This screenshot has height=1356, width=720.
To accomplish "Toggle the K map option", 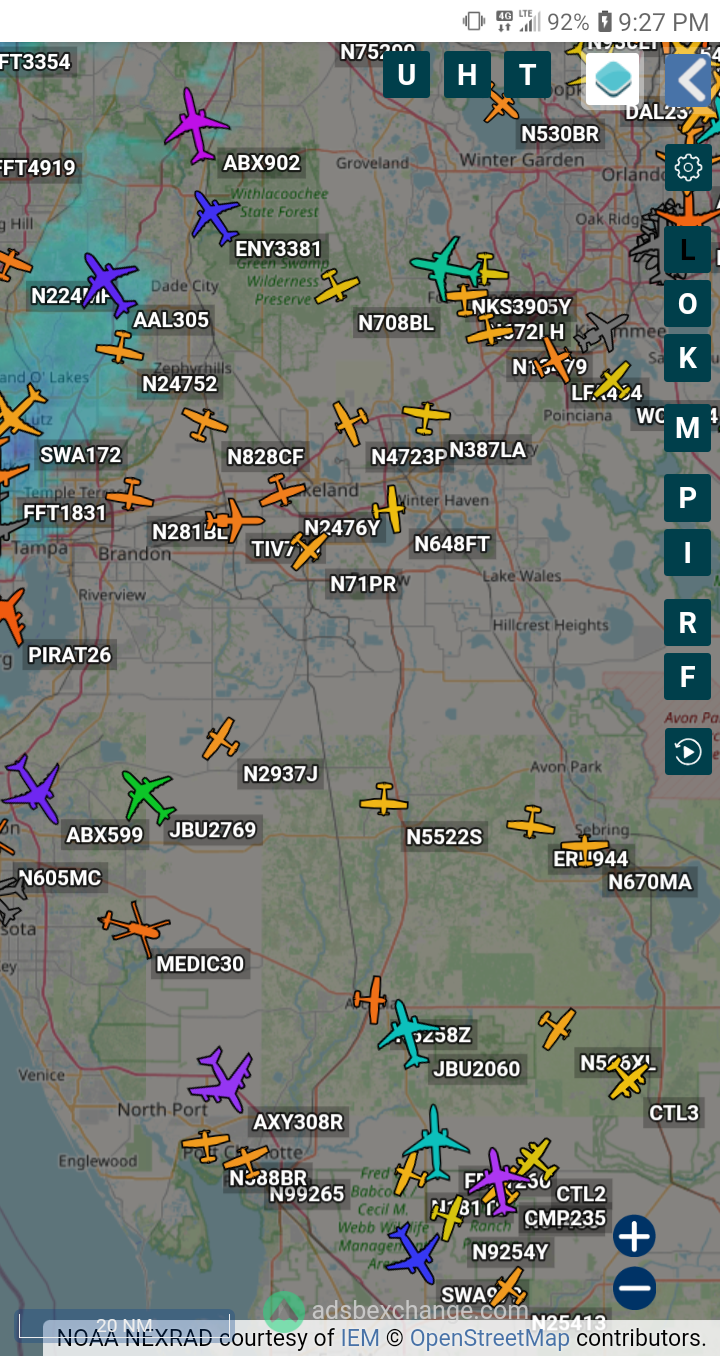I will [x=688, y=358].
